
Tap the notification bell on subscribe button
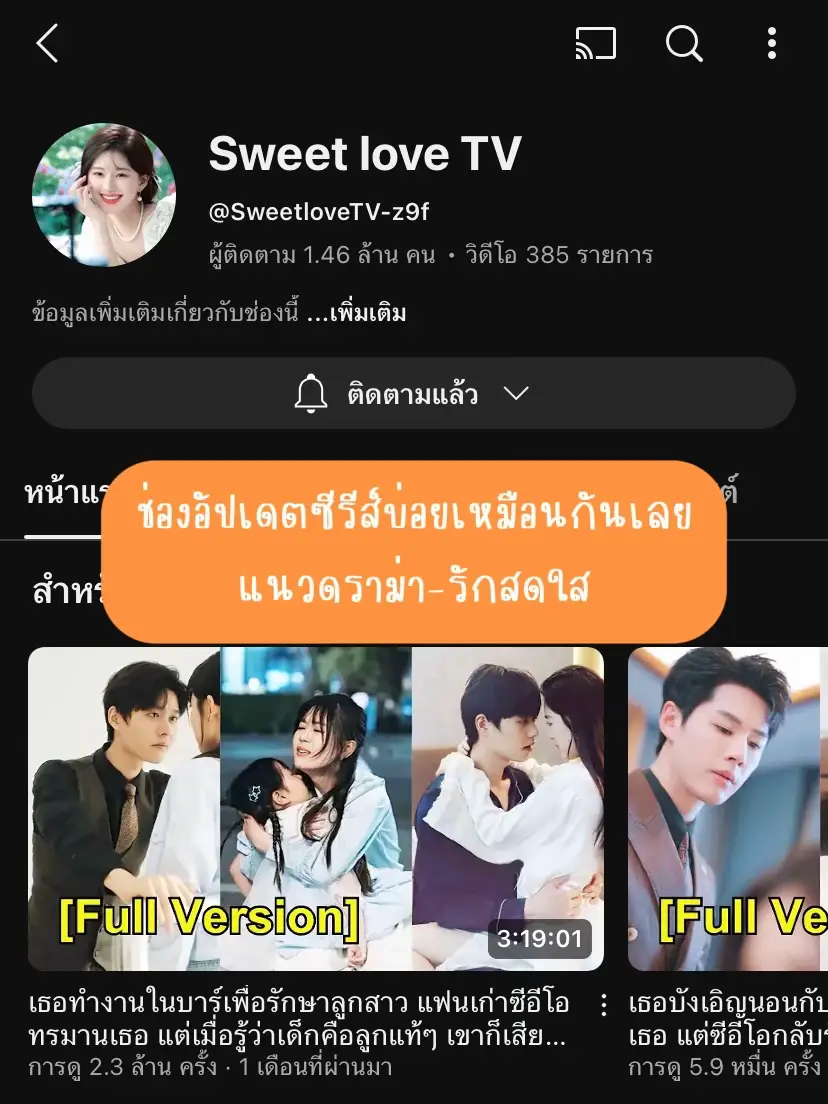tap(310, 393)
